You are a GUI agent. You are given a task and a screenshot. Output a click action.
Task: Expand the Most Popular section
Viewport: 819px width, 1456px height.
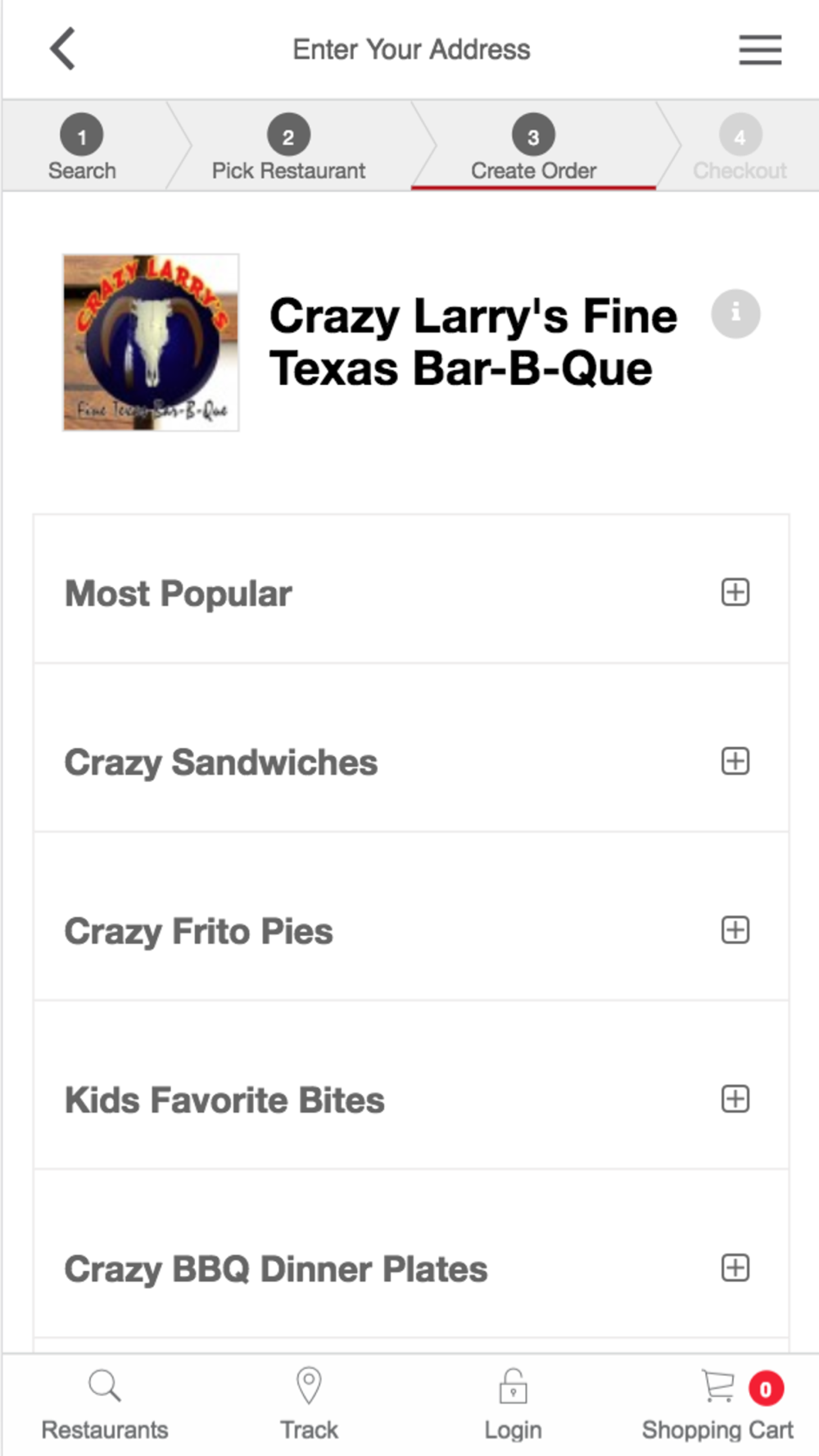tap(735, 592)
